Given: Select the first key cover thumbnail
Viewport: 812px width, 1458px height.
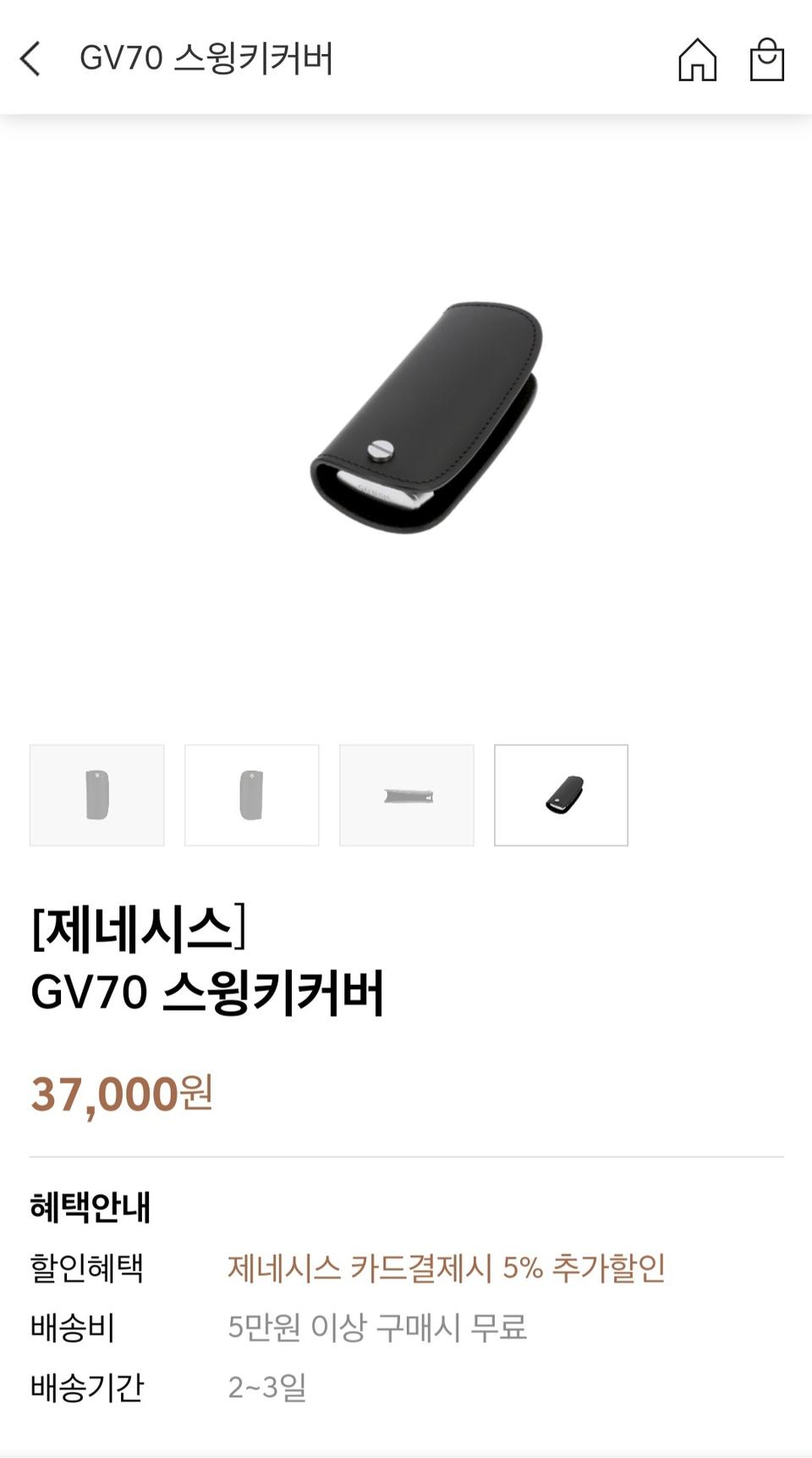Looking at the screenshot, I should click(97, 795).
